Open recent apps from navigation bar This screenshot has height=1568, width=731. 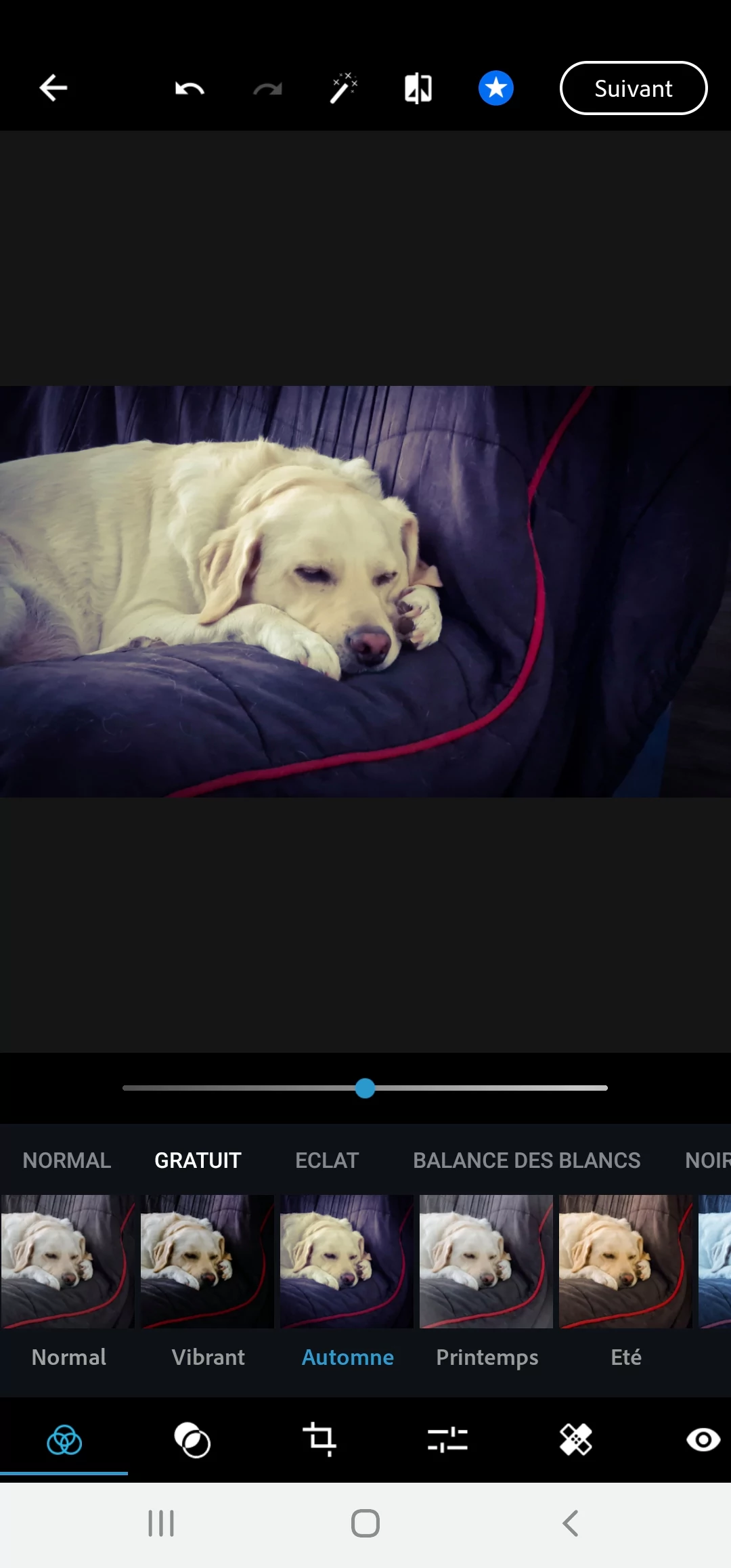pos(161,1523)
